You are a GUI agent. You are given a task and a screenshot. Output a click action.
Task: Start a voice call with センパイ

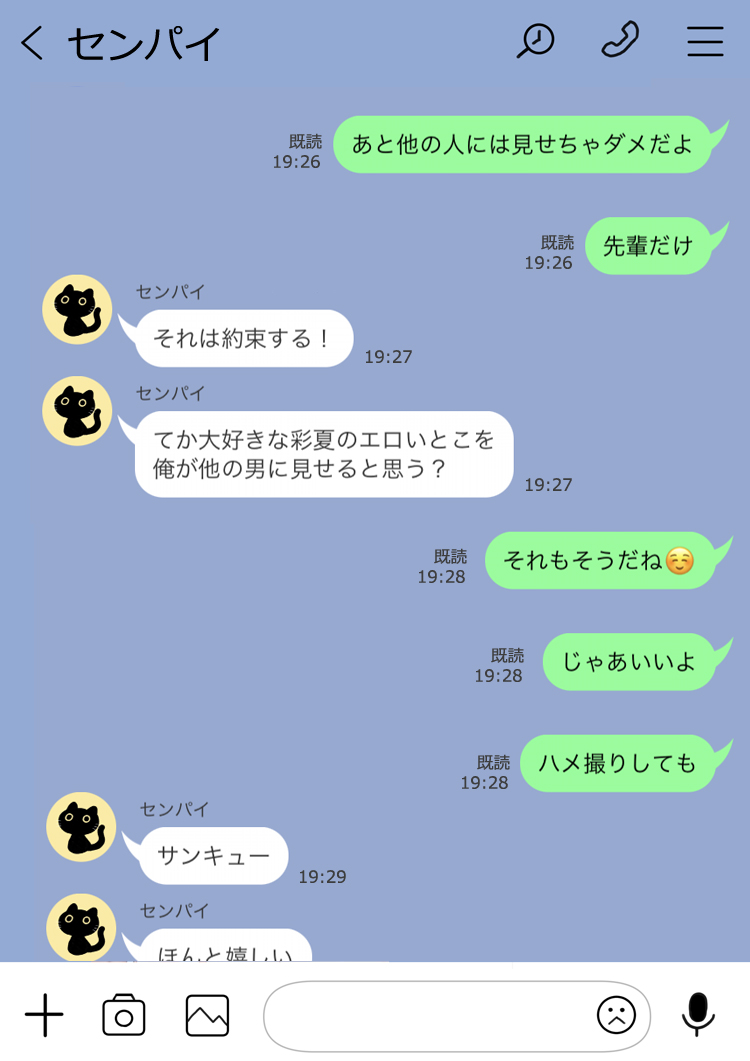click(x=620, y=41)
